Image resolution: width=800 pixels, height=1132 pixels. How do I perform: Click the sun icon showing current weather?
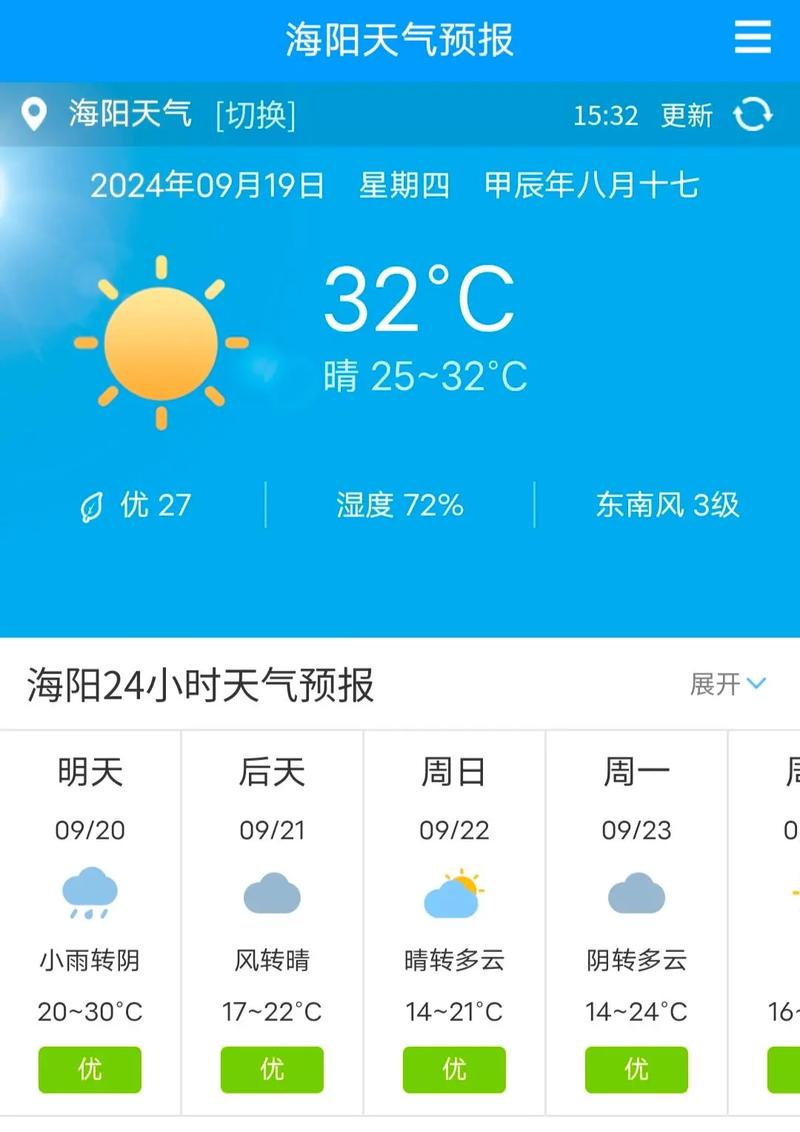click(x=158, y=340)
